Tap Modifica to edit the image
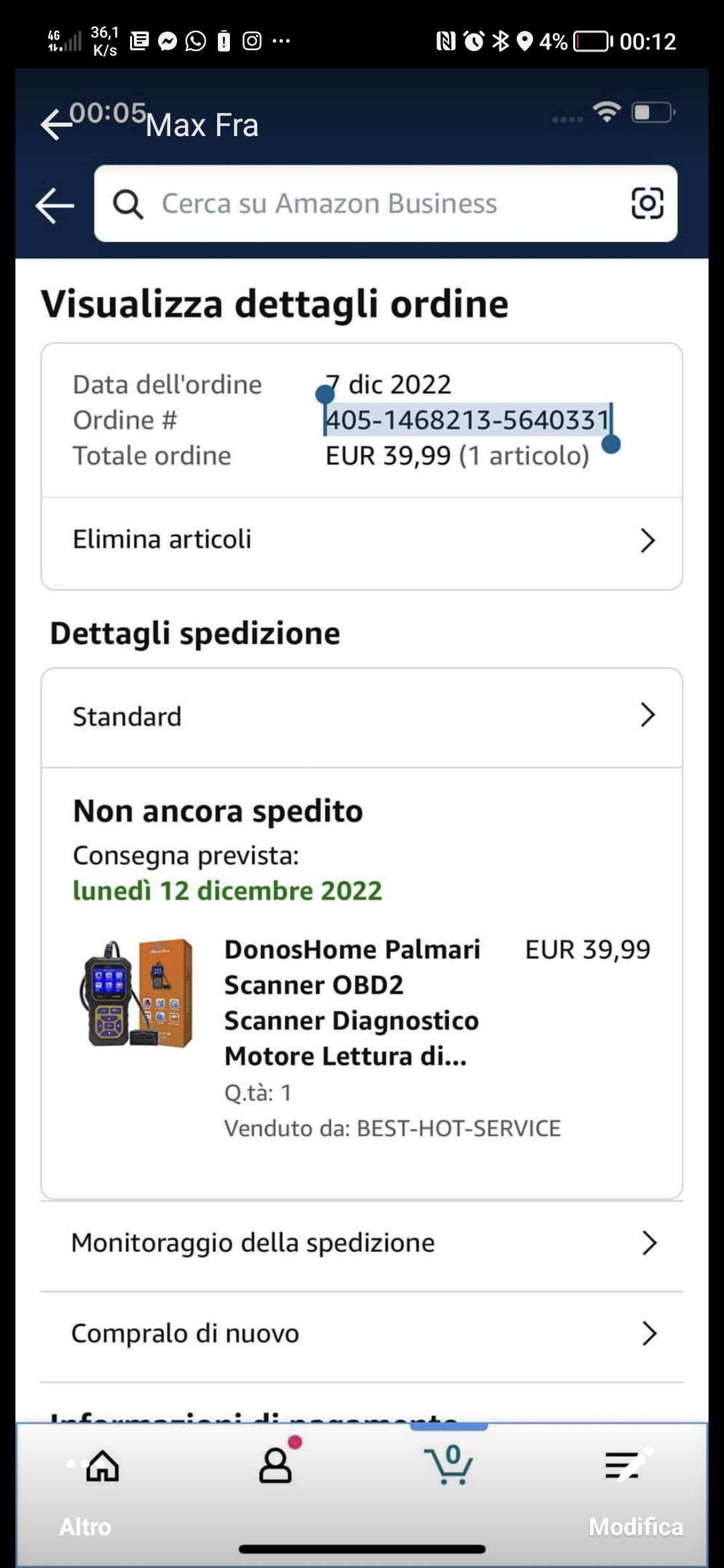The height and width of the screenshot is (1568, 724). (635, 1526)
